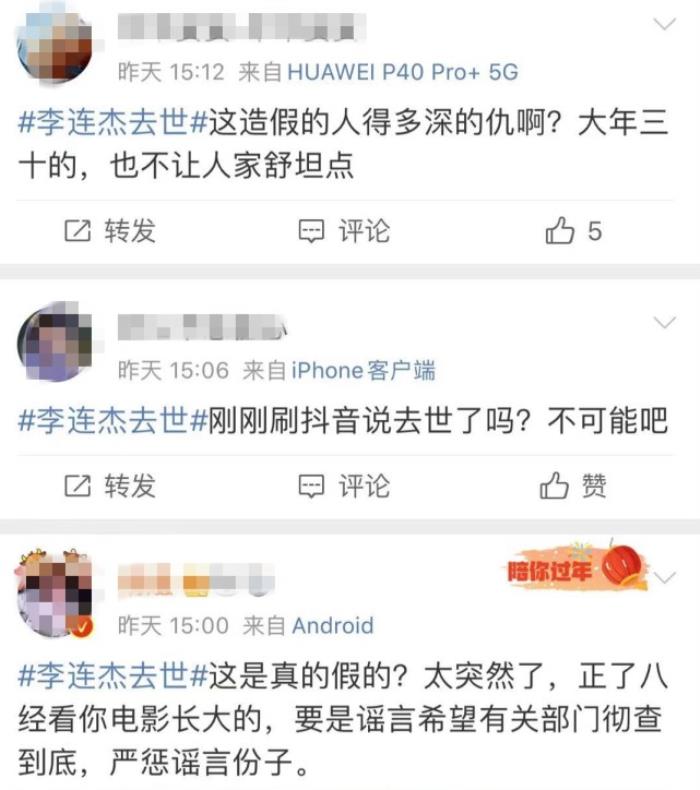
Task: Open HUAWEI P40 Pro+ 5G source link
Action: (x=403, y=73)
